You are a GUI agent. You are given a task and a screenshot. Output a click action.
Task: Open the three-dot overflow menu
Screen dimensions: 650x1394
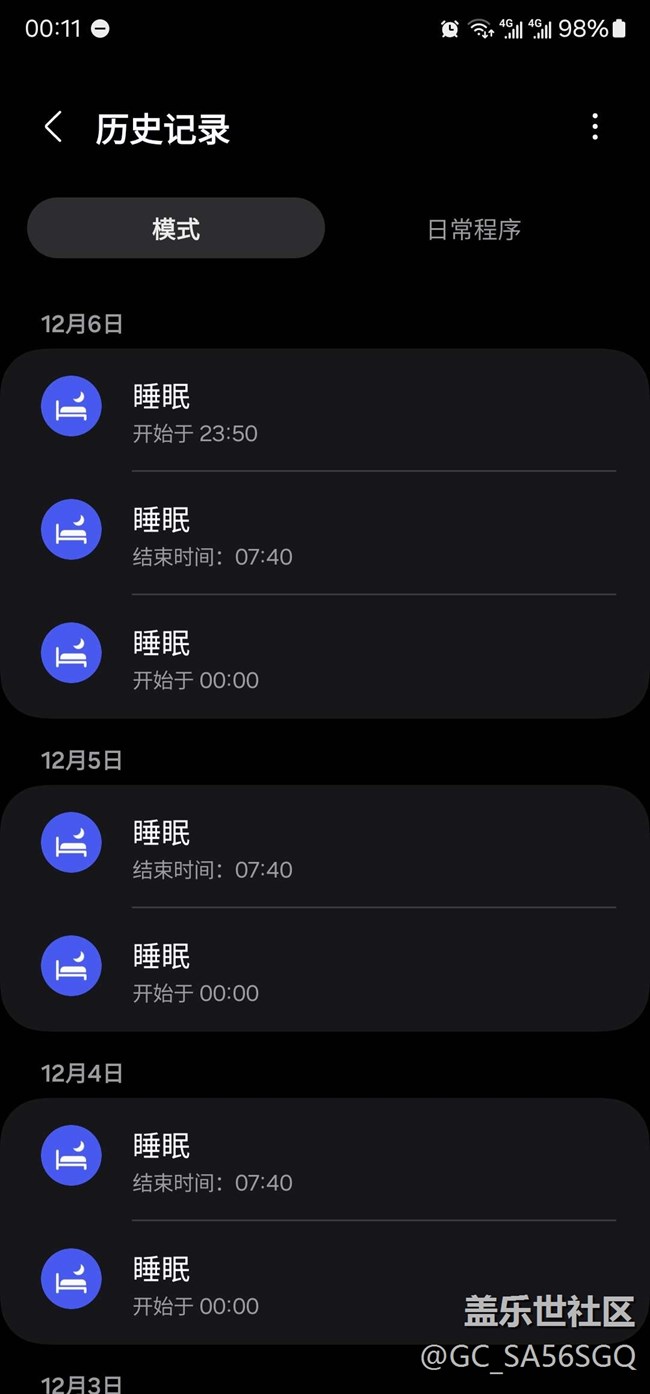(x=595, y=127)
